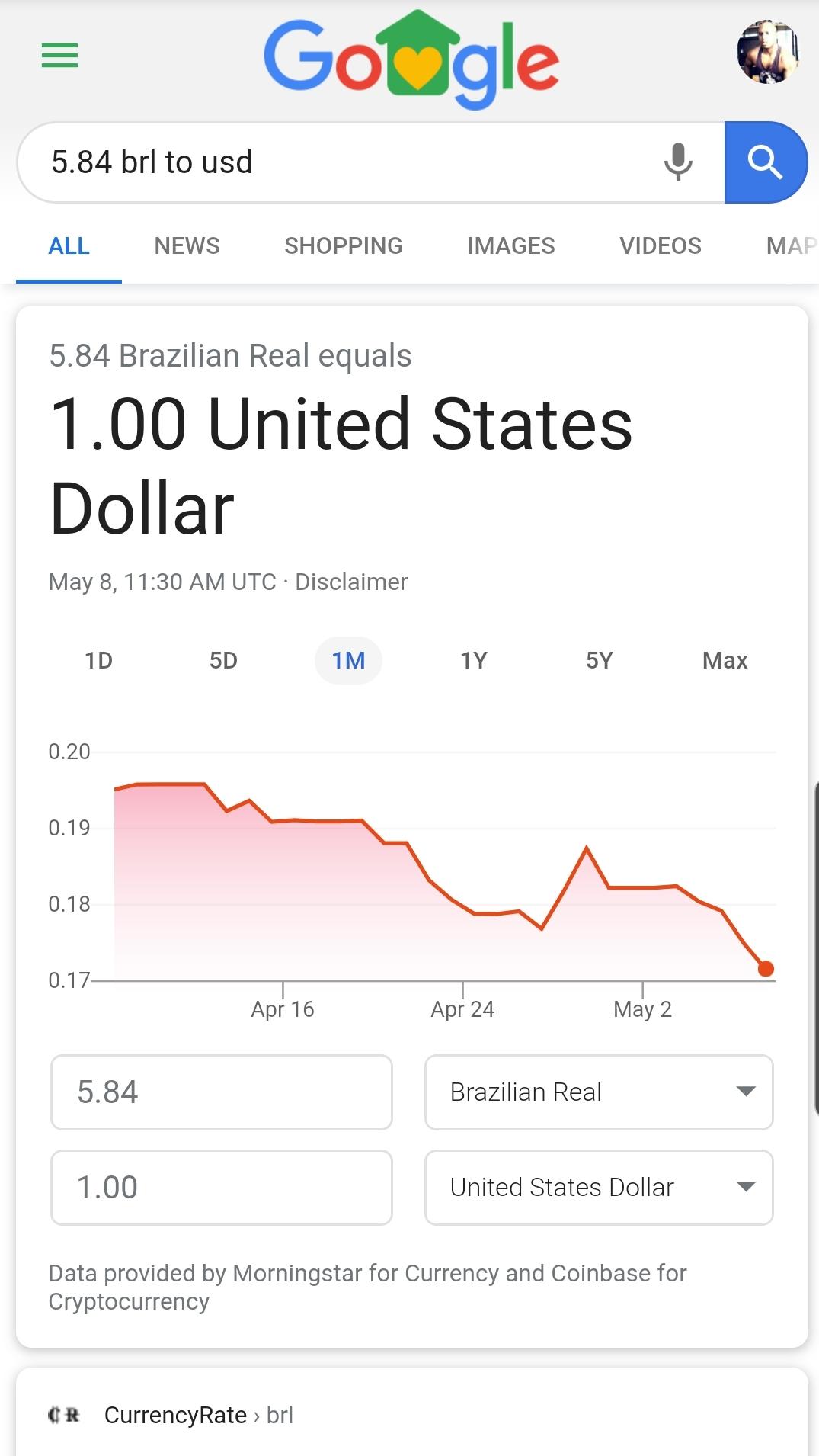The image size is (819, 1456).
Task: Edit the 5.84 amount field
Action: click(222, 1092)
